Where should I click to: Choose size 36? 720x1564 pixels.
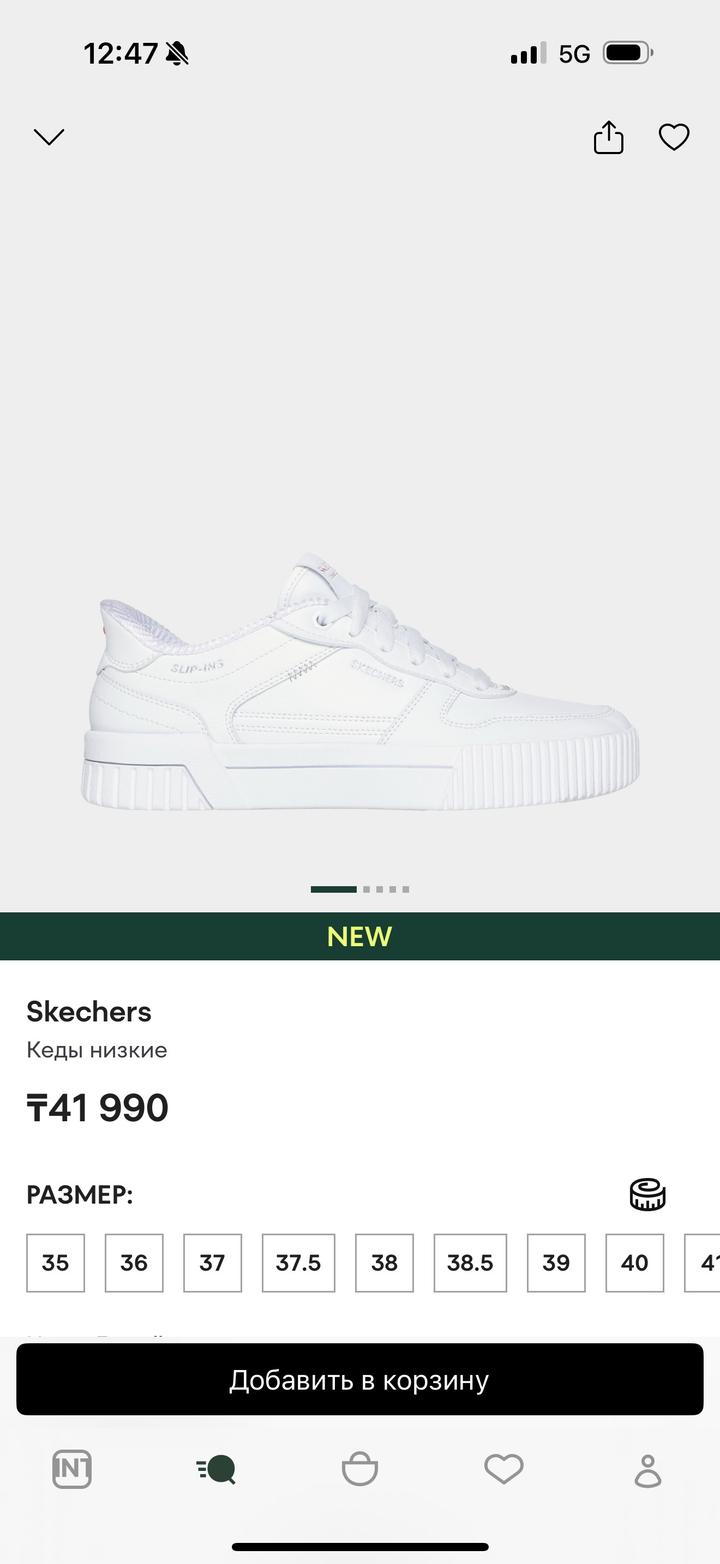(x=134, y=1263)
